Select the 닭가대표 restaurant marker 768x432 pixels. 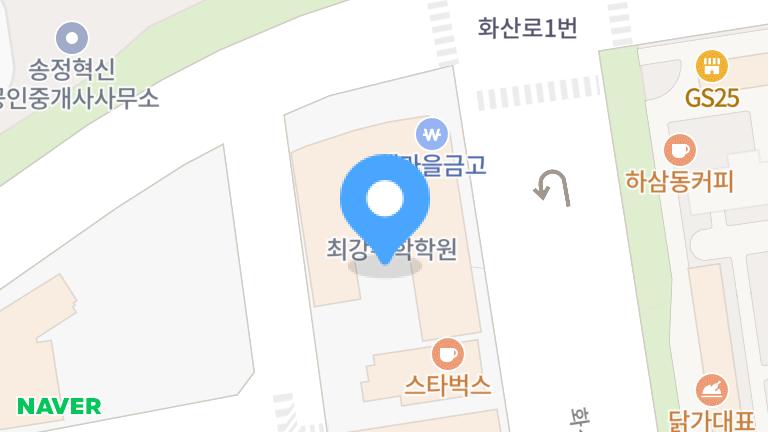tap(712, 388)
